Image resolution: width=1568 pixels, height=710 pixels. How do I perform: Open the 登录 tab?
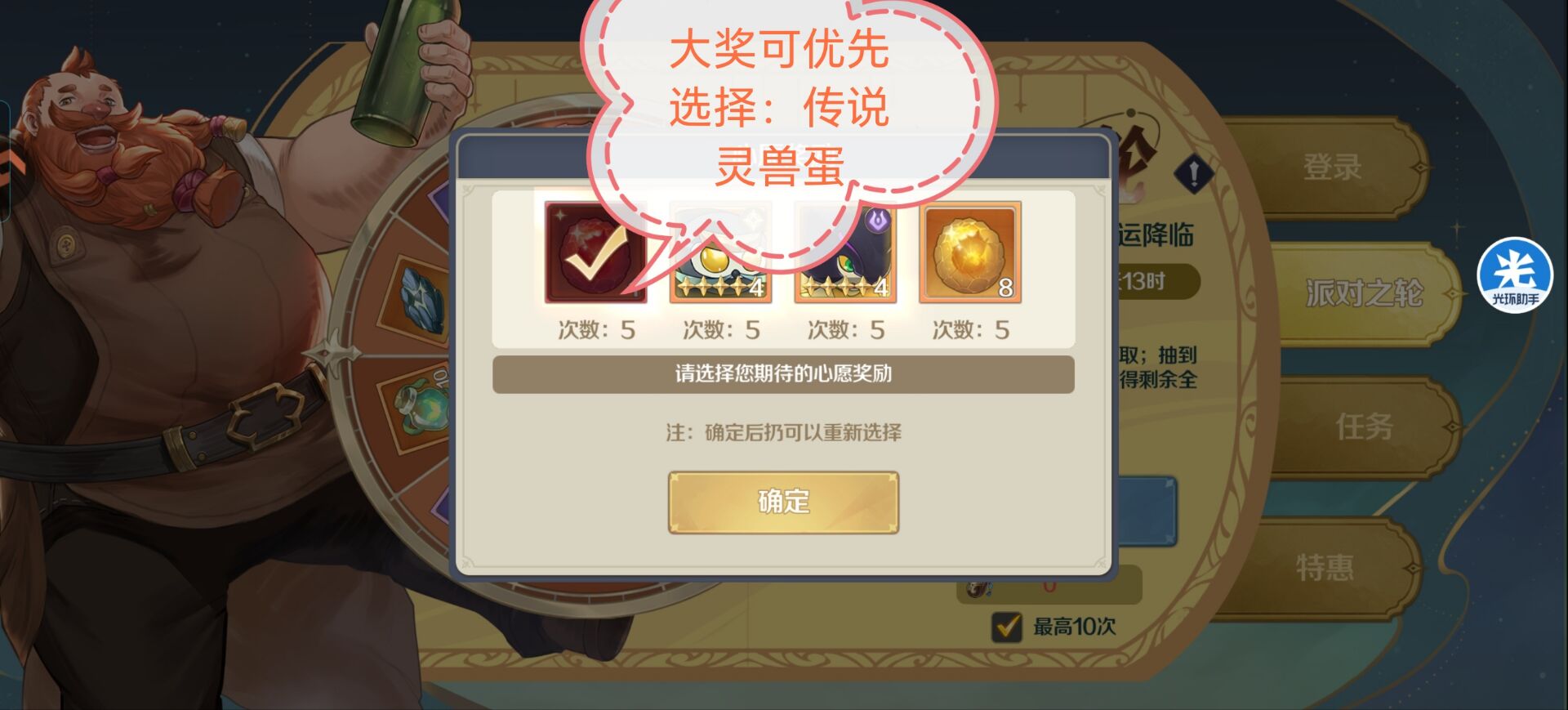coord(1333,167)
